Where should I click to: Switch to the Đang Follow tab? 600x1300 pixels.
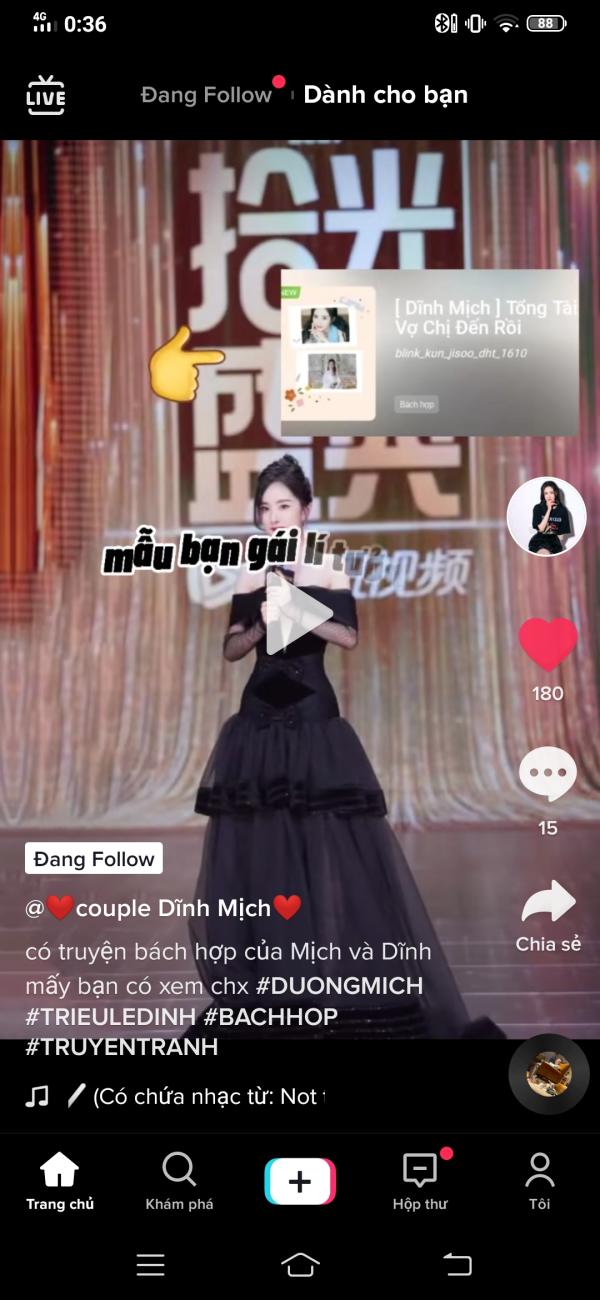point(206,95)
